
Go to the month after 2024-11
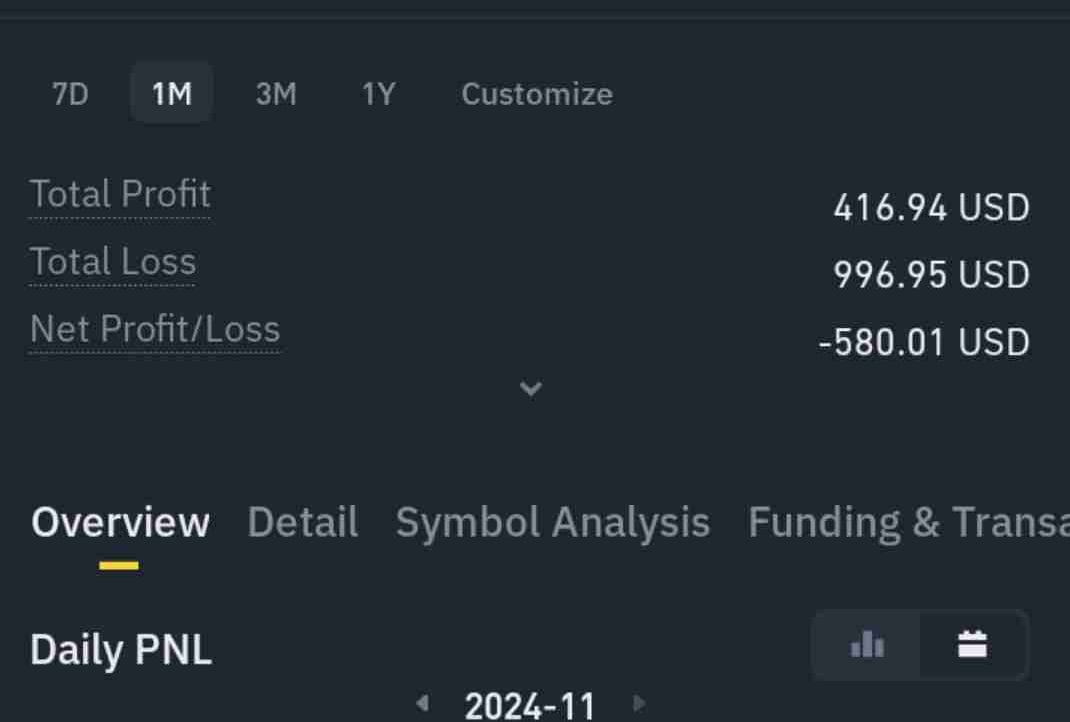(639, 704)
